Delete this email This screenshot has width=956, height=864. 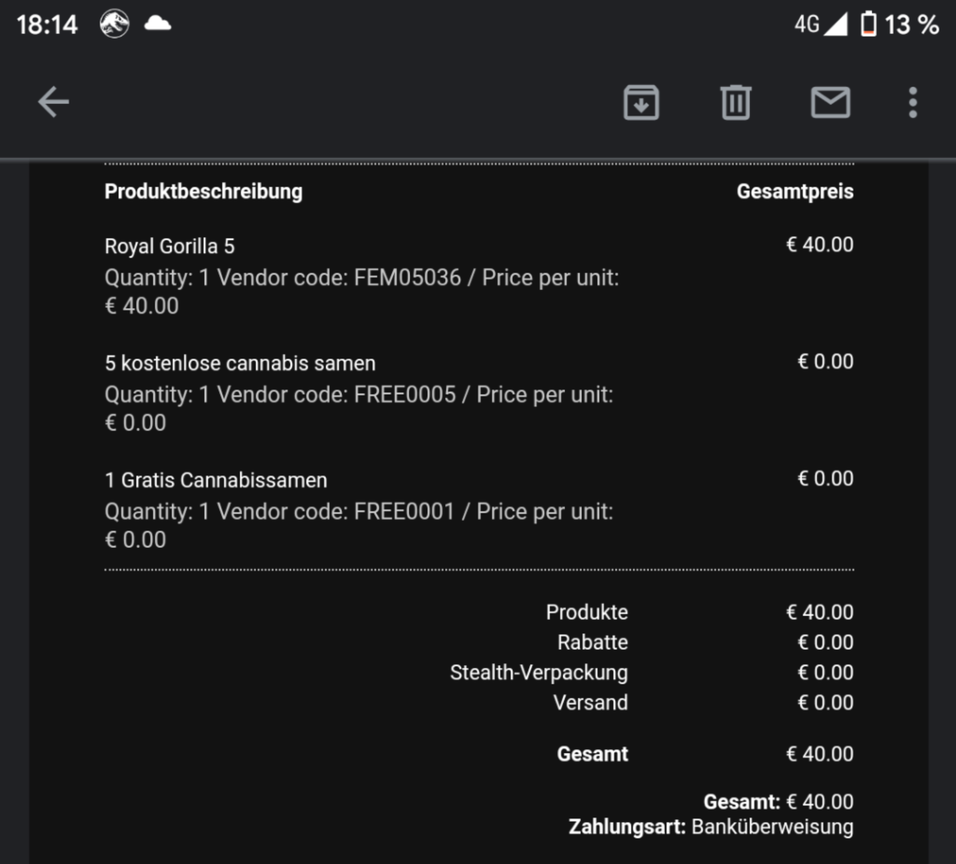pos(736,102)
